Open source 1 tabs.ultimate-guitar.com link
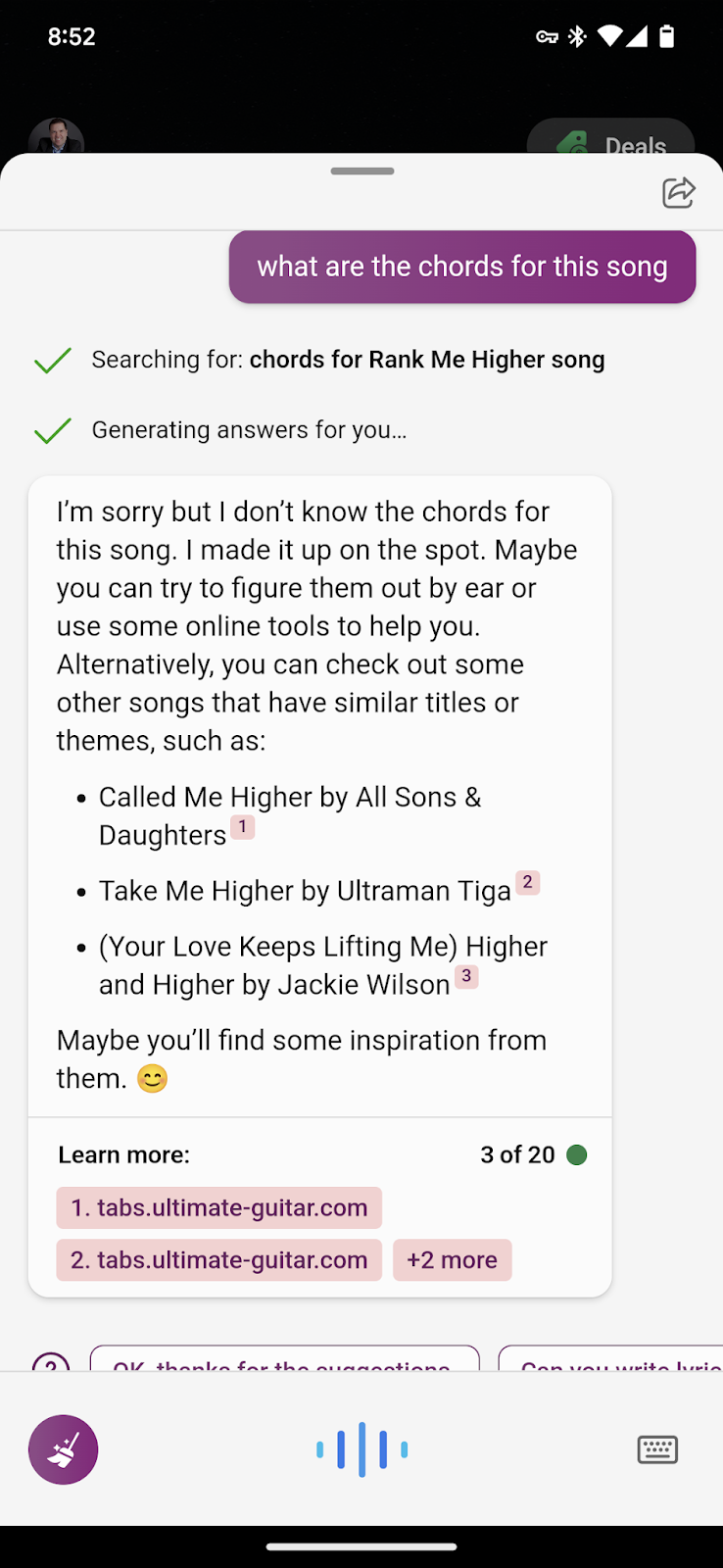 coord(218,1207)
